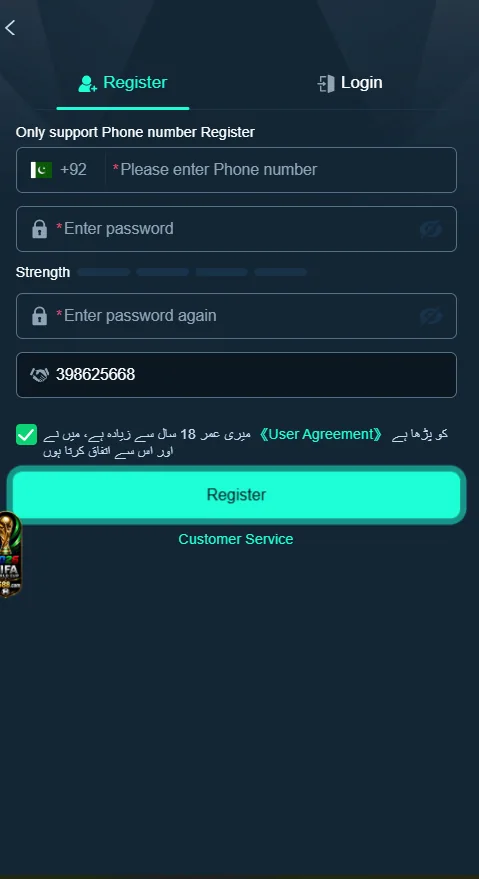Screen dimensions: 479x879
Task: Contact Customer Service
Action: pos(236,539)
